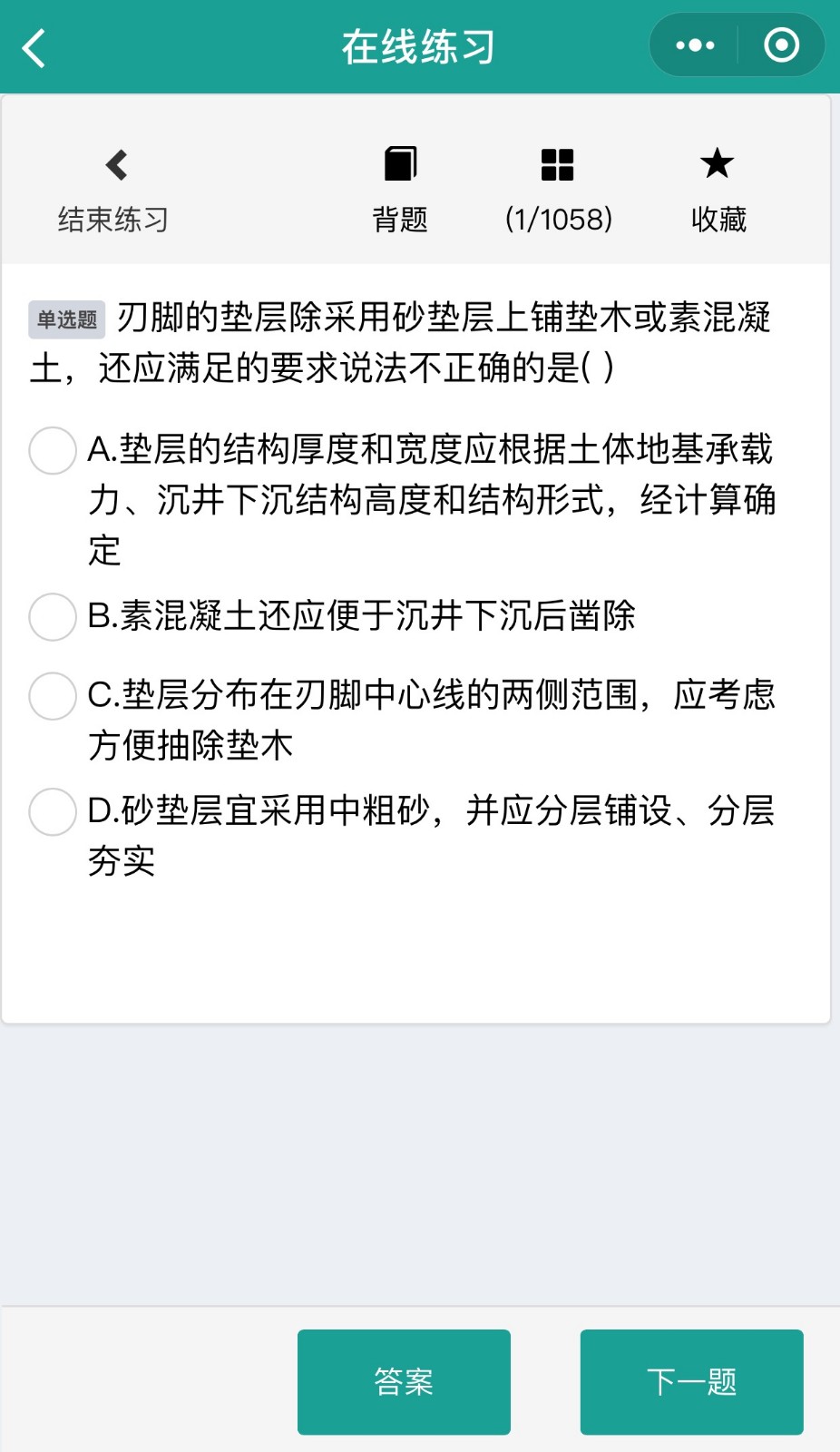
Task: Go back using the top-left arrow
Action: pos(34,48)
